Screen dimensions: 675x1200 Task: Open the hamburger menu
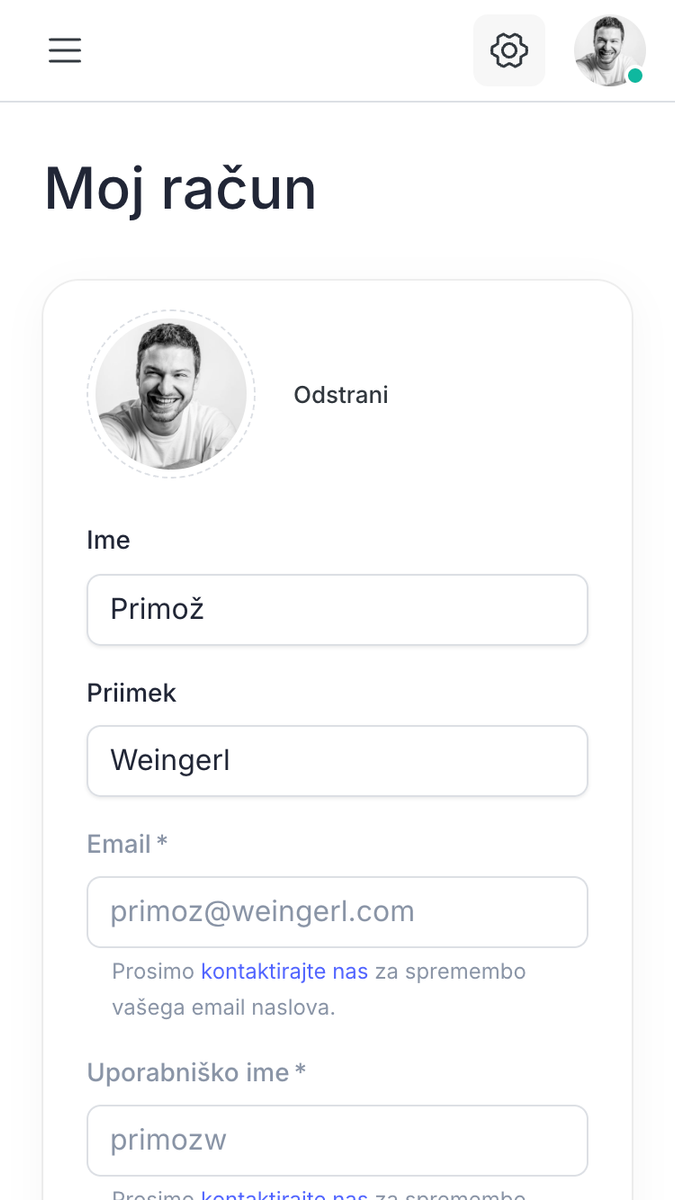pos(65,50)
